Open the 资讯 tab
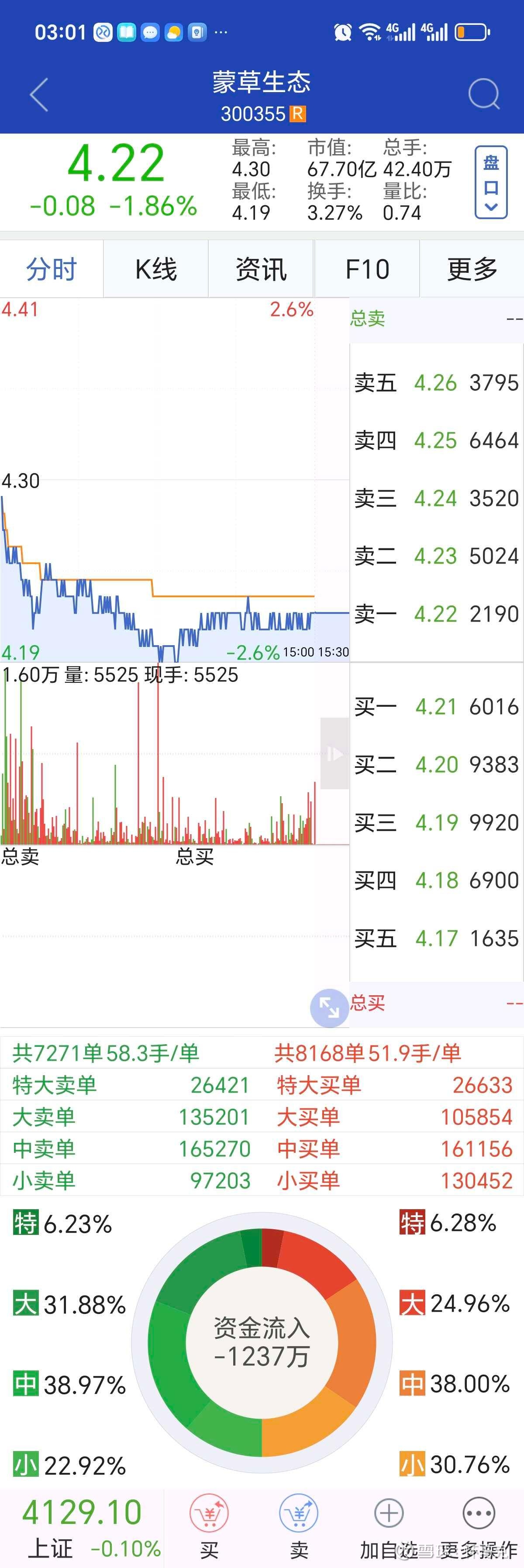The image size is (524, 1568). click(261, 269)
